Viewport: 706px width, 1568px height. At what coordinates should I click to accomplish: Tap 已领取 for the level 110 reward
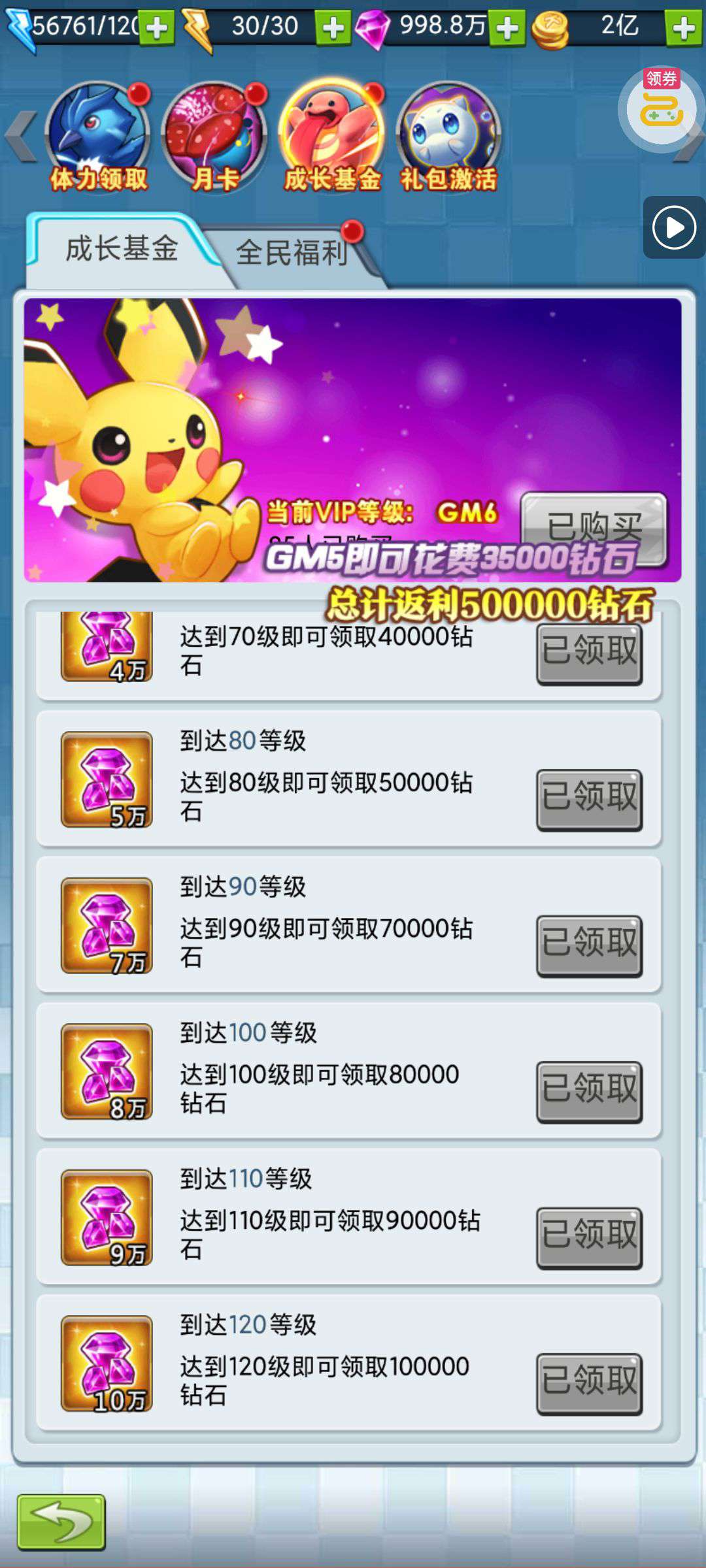[x=589, y=1237]
